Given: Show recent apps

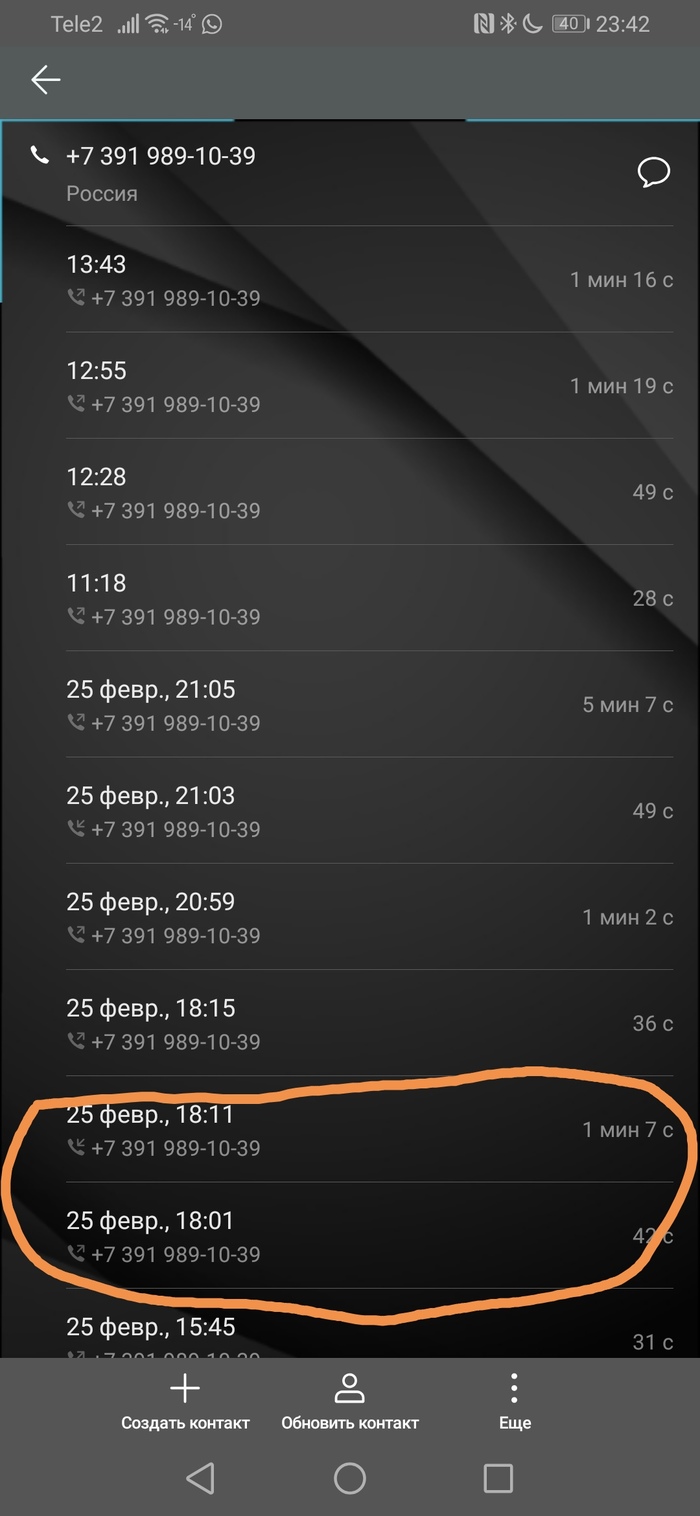Looking at the screenshot, I should (x=497, y=1478).
